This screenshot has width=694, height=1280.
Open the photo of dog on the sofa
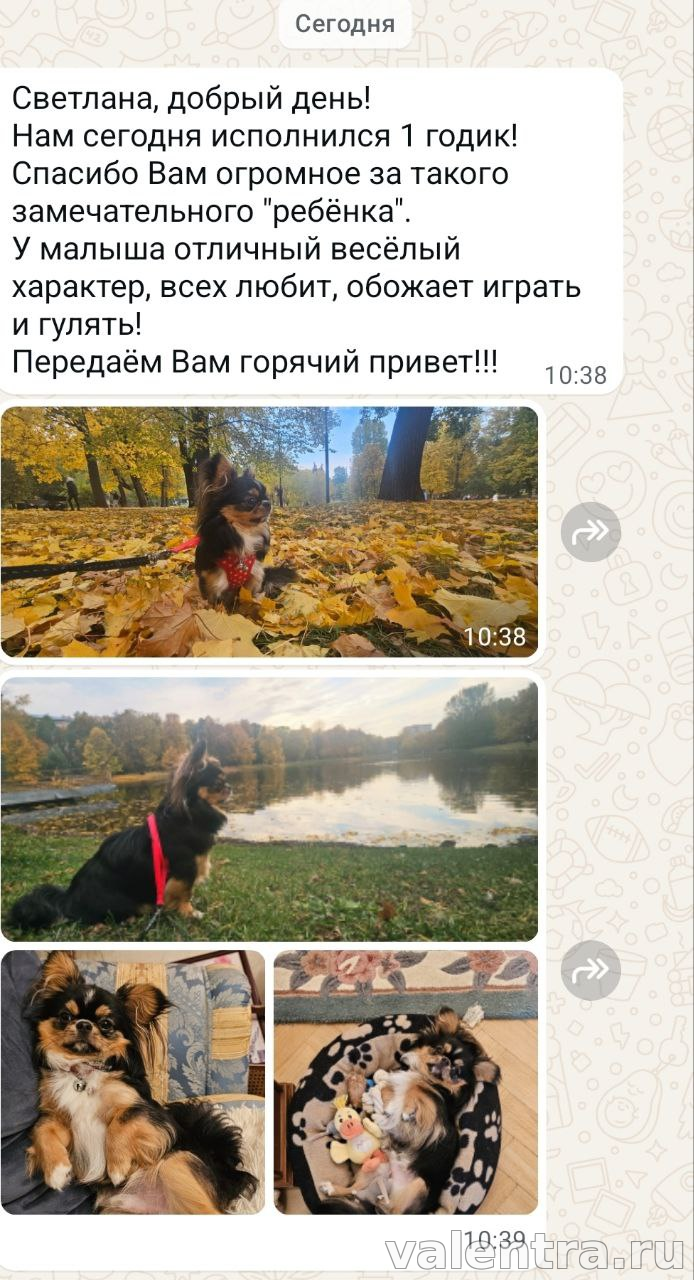pyautogui.click(x=133, y=1081)
